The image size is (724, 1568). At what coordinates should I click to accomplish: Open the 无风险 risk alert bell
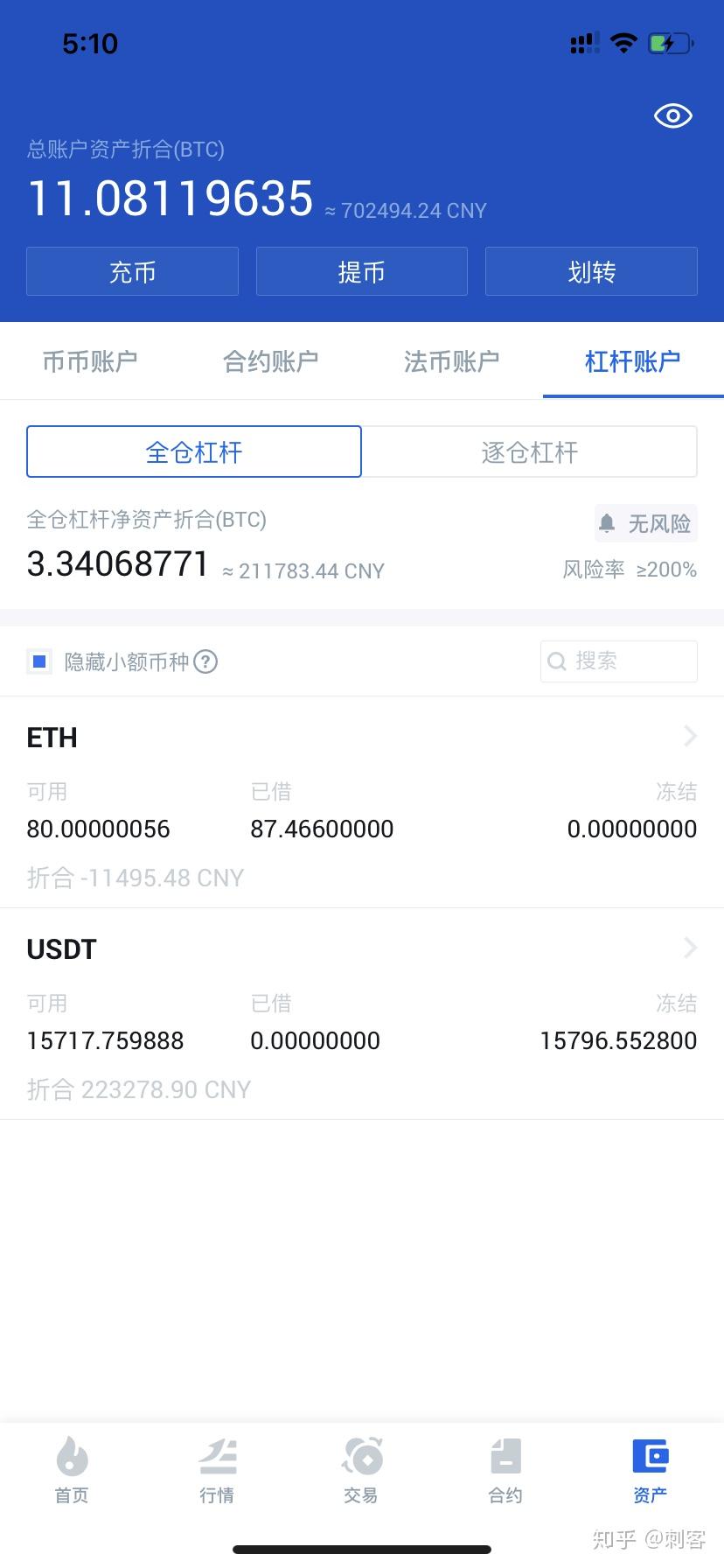(x=646, y=523)
